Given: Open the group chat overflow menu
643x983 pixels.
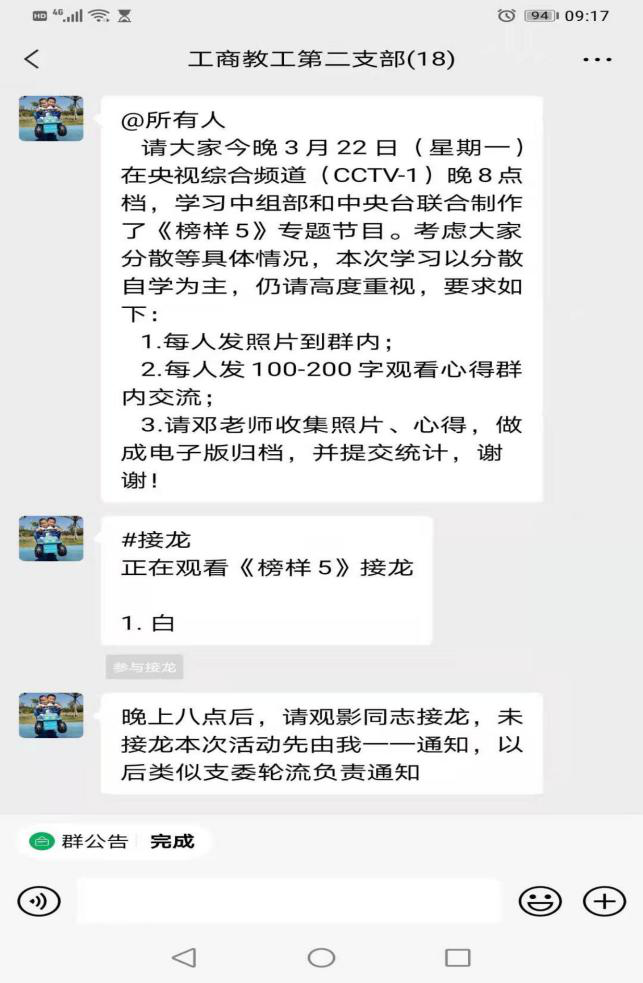Looking at the screenshot, I should point(597,60).
